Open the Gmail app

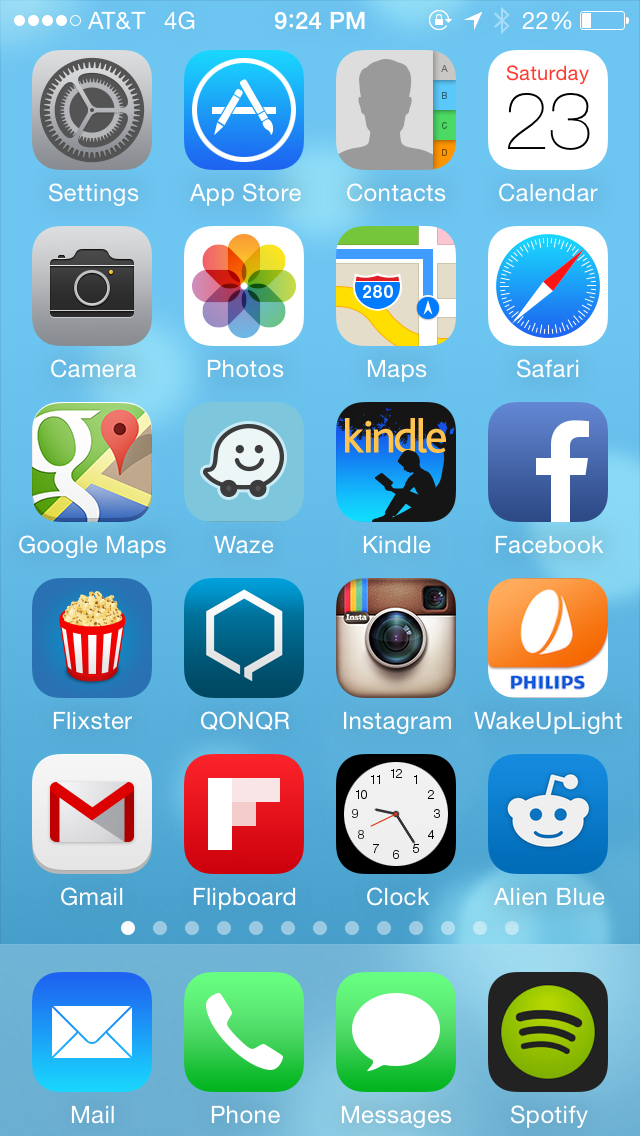(92, 814)
